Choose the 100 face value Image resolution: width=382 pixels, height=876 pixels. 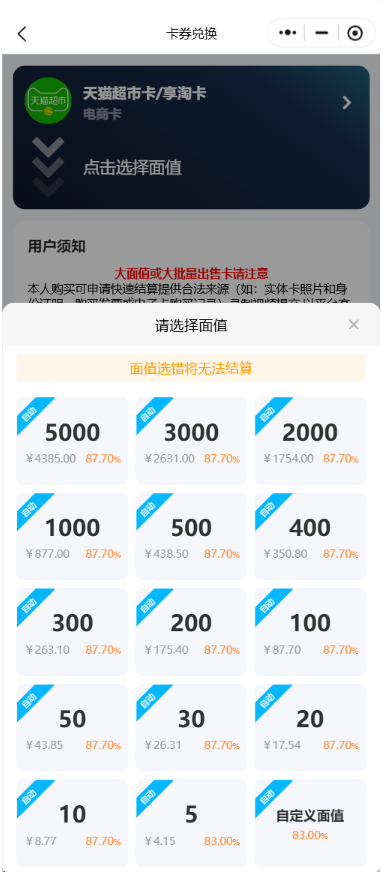point(310,632)
